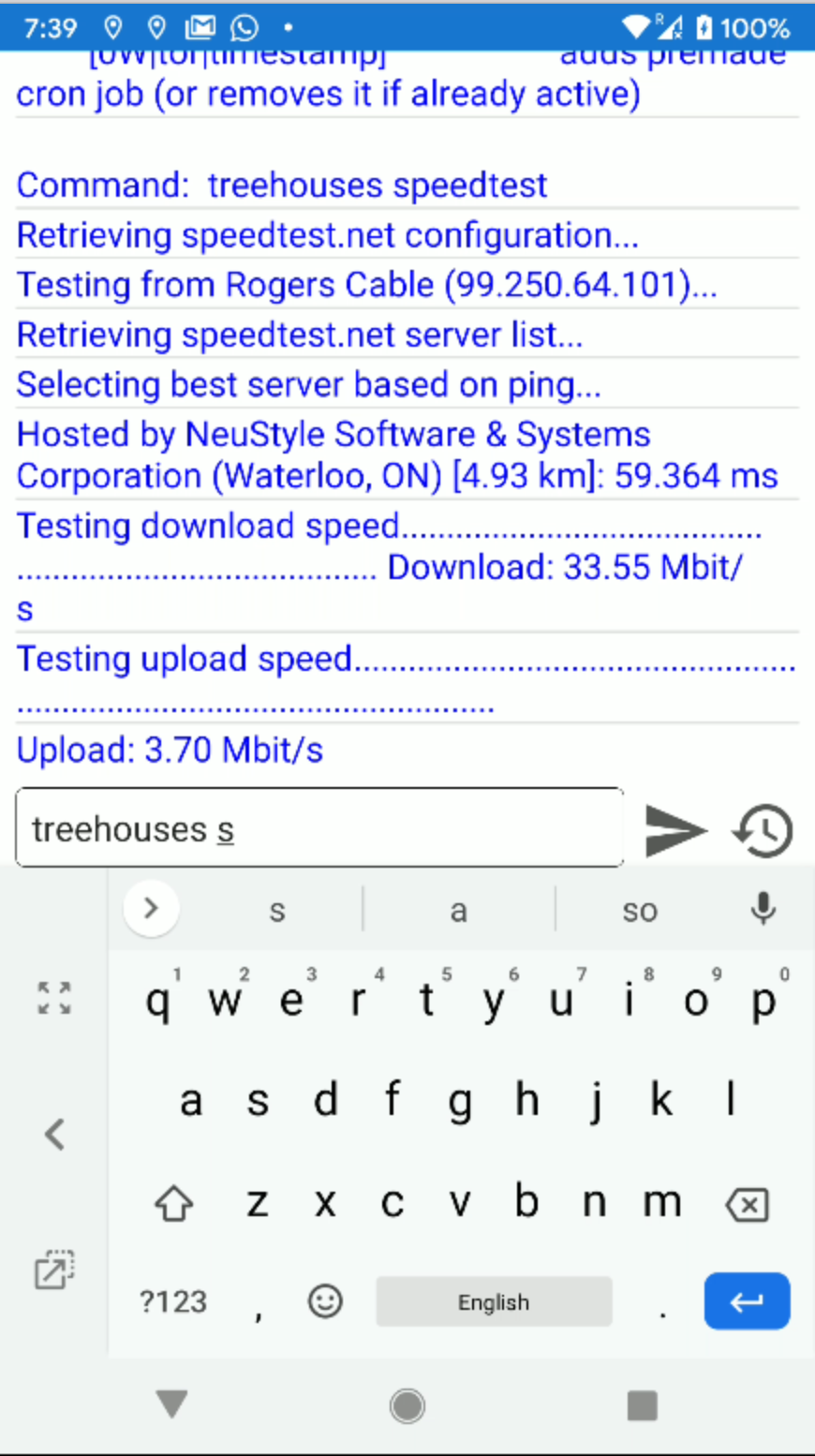Open language options via English spacebar
Screen dimensions: 815x1456
click(x=494, y=1301)
